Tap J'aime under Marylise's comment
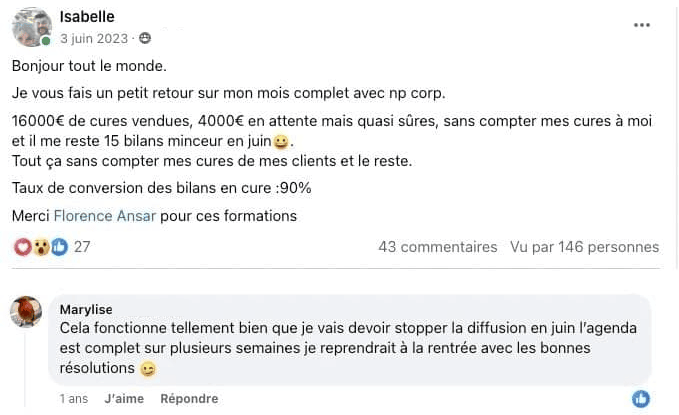The image size is (679, 415). point(124,398)
